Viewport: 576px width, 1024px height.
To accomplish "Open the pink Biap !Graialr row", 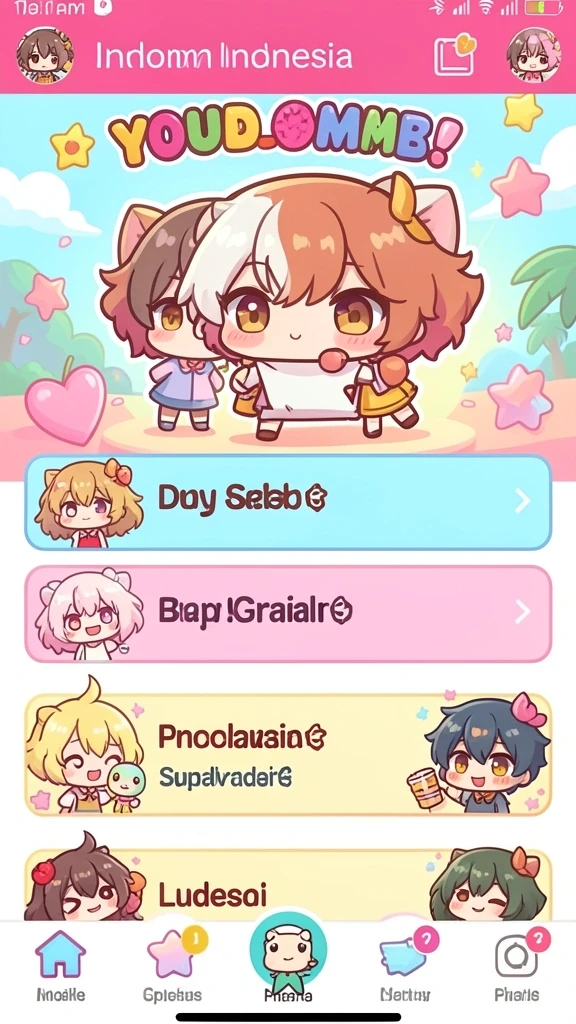I will pos(288,613).
